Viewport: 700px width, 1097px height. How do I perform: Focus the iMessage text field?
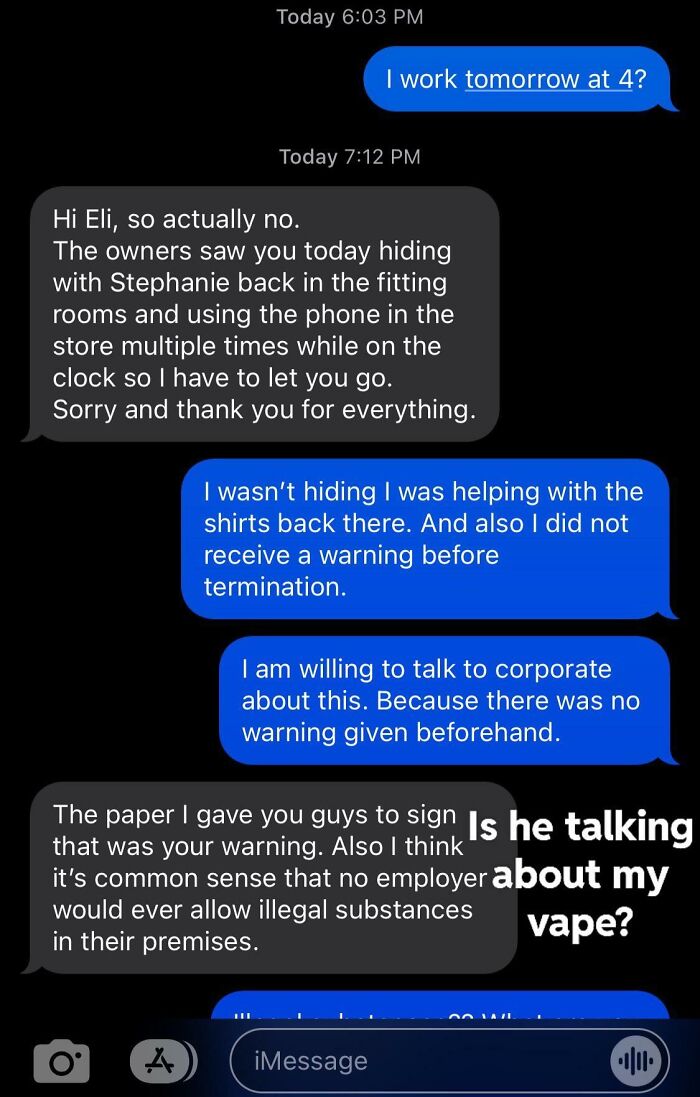(420, 1061)
